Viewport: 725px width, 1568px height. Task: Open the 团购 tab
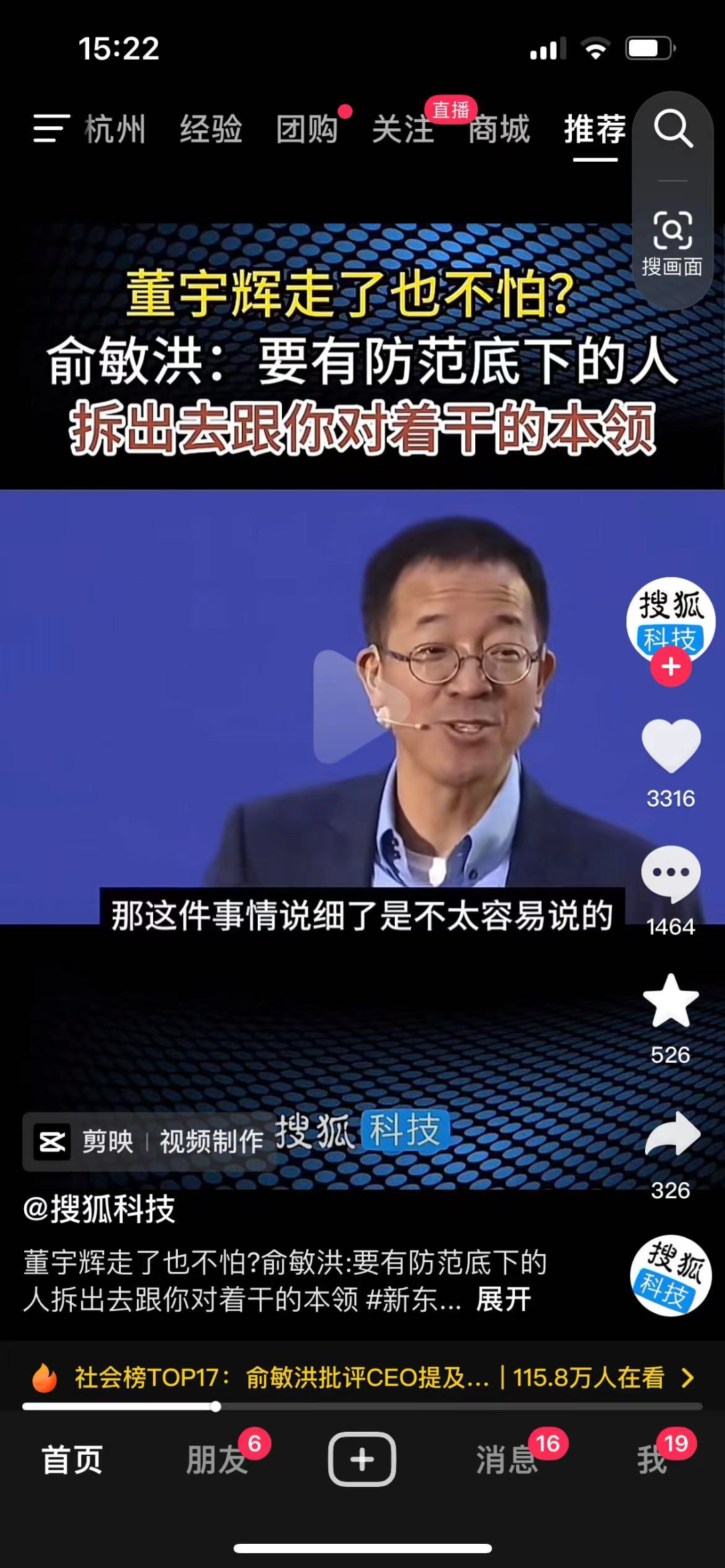(307, 129)
